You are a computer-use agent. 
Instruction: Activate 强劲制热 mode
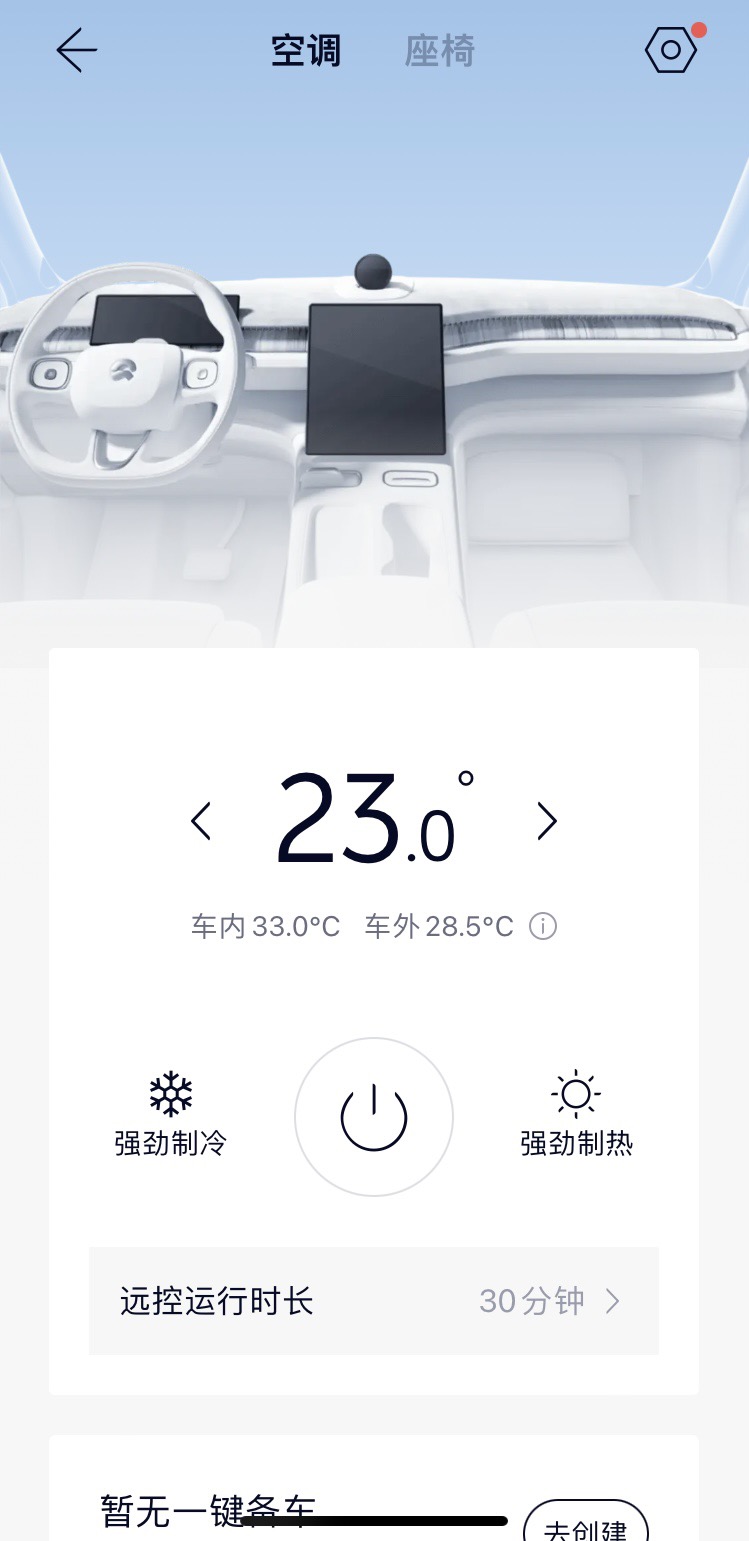point(576,1115)
